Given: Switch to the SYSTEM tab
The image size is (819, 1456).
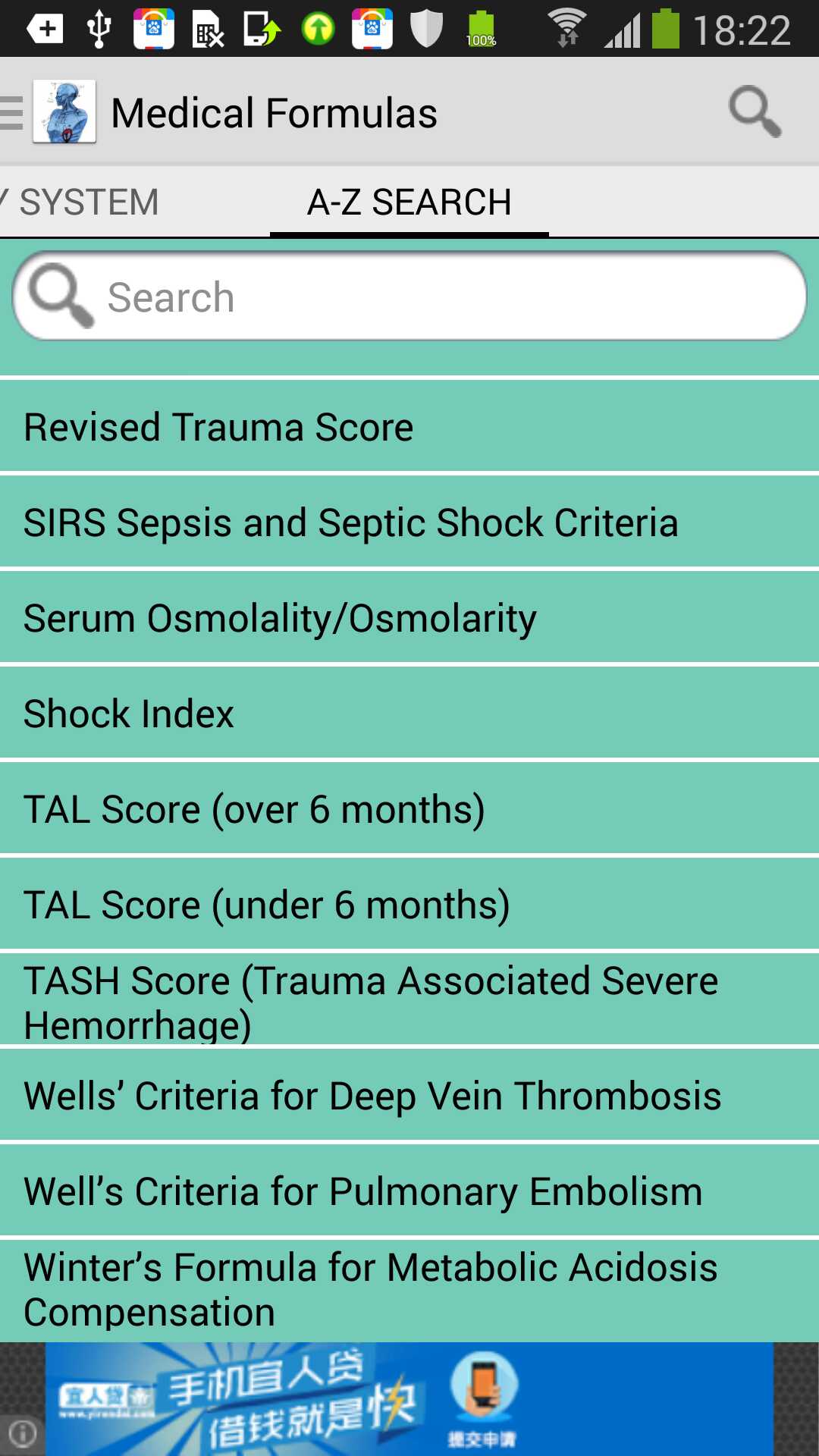Looking at the screenshot, I should [83, 202].
